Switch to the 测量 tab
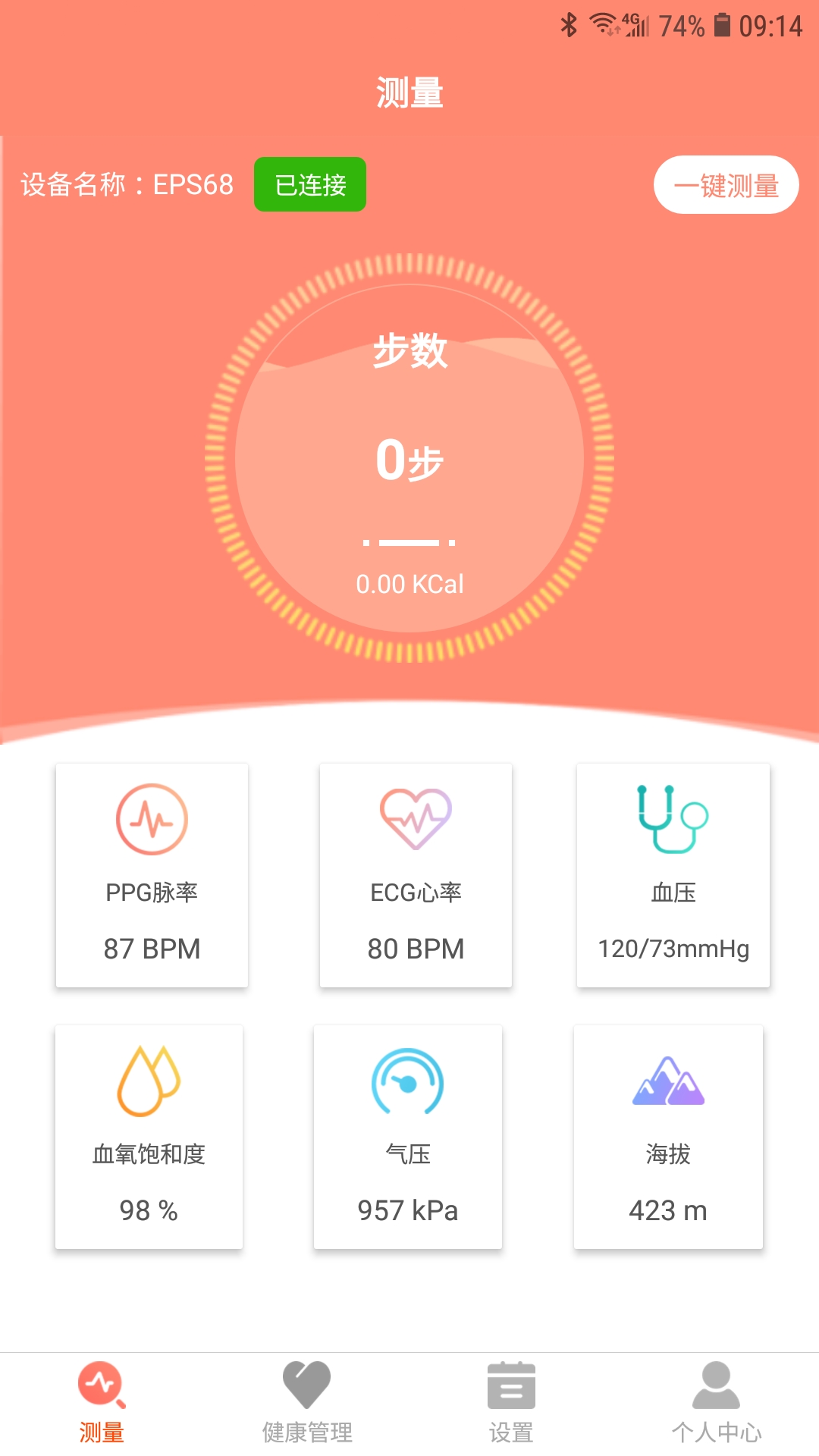 (x=102, y=1403)
